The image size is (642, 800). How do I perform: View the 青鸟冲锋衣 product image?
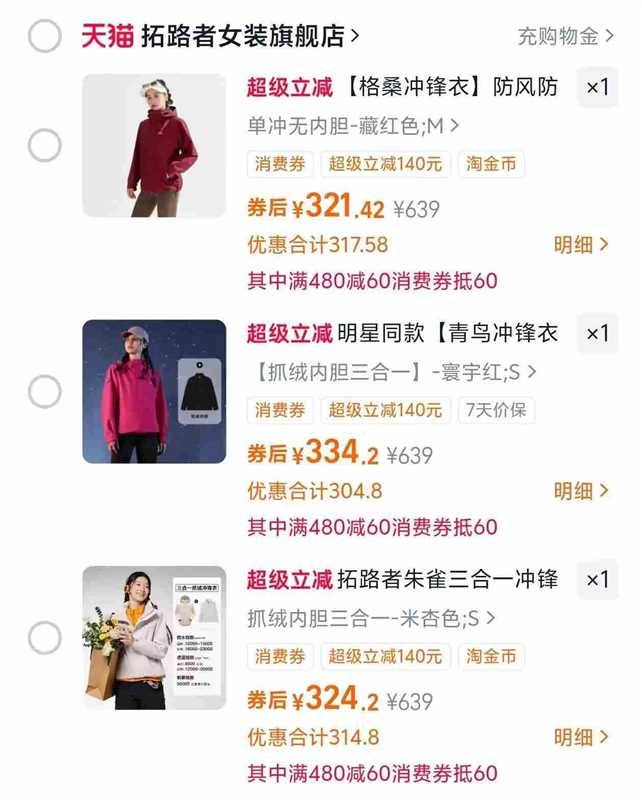click(x=154, y=392)
